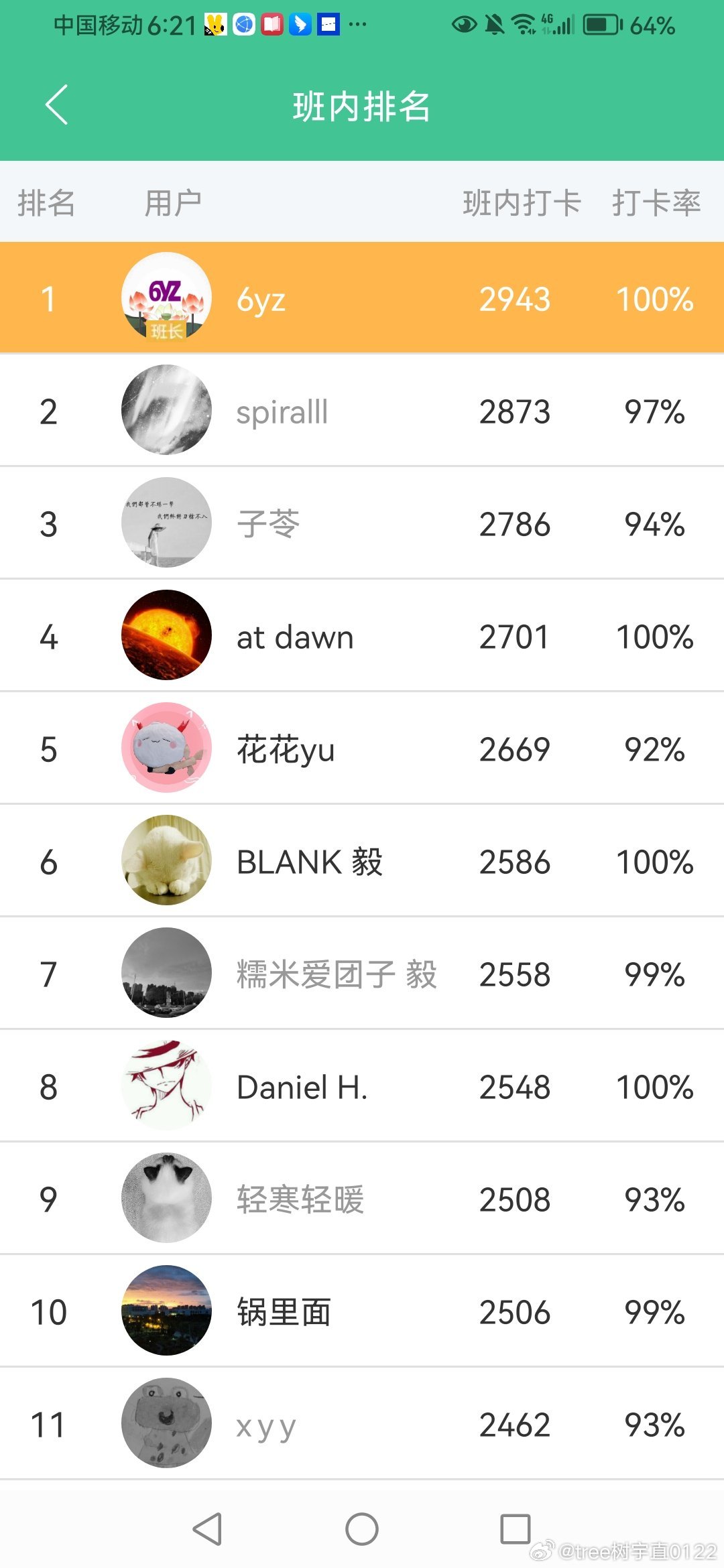Viewport: 724px width, 1568px height.
Task: Tap the muted notification bell icon
Action: coord(493,24)
